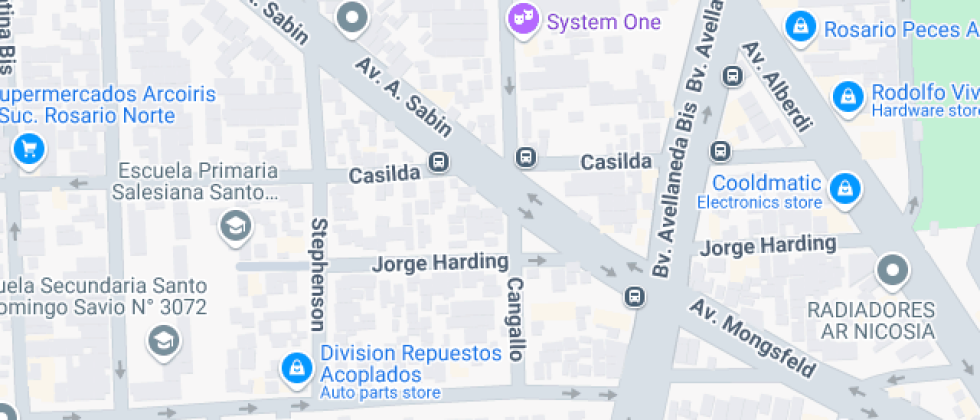Tap the bus stop on Av. Mongsfeld

point(634,296)
